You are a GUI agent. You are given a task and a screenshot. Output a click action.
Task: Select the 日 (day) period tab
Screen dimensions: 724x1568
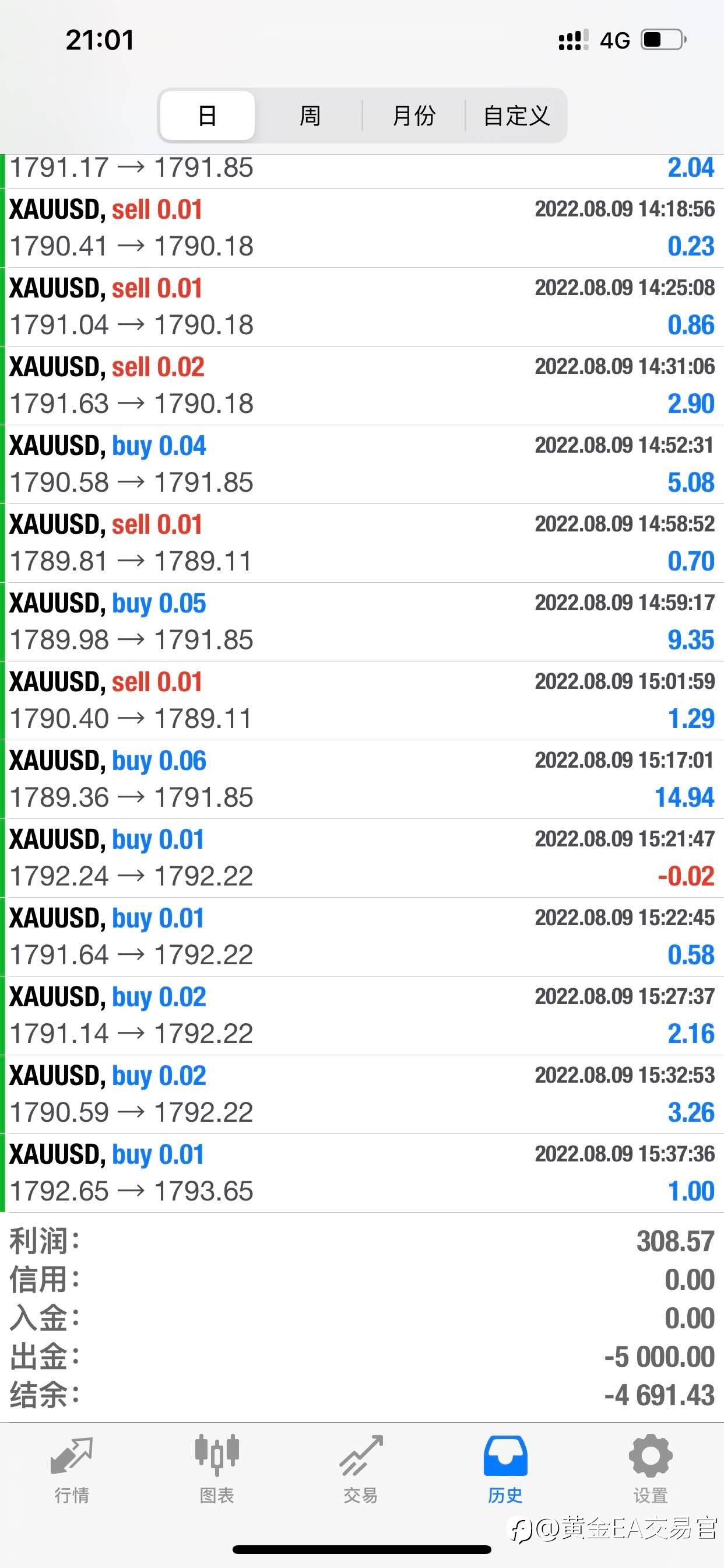pos(207,115)
